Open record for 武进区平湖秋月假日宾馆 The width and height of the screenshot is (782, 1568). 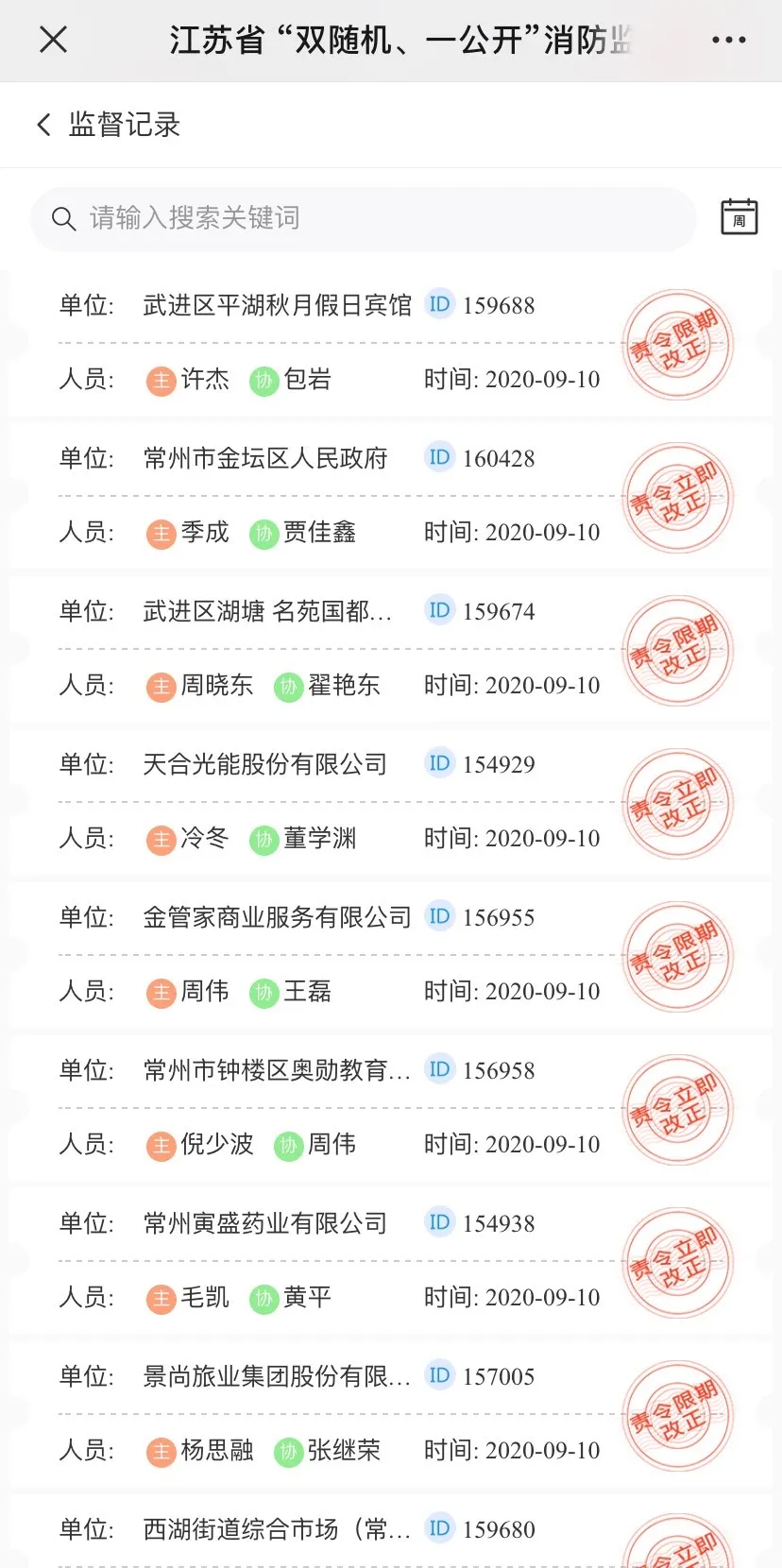pos(277,306)
